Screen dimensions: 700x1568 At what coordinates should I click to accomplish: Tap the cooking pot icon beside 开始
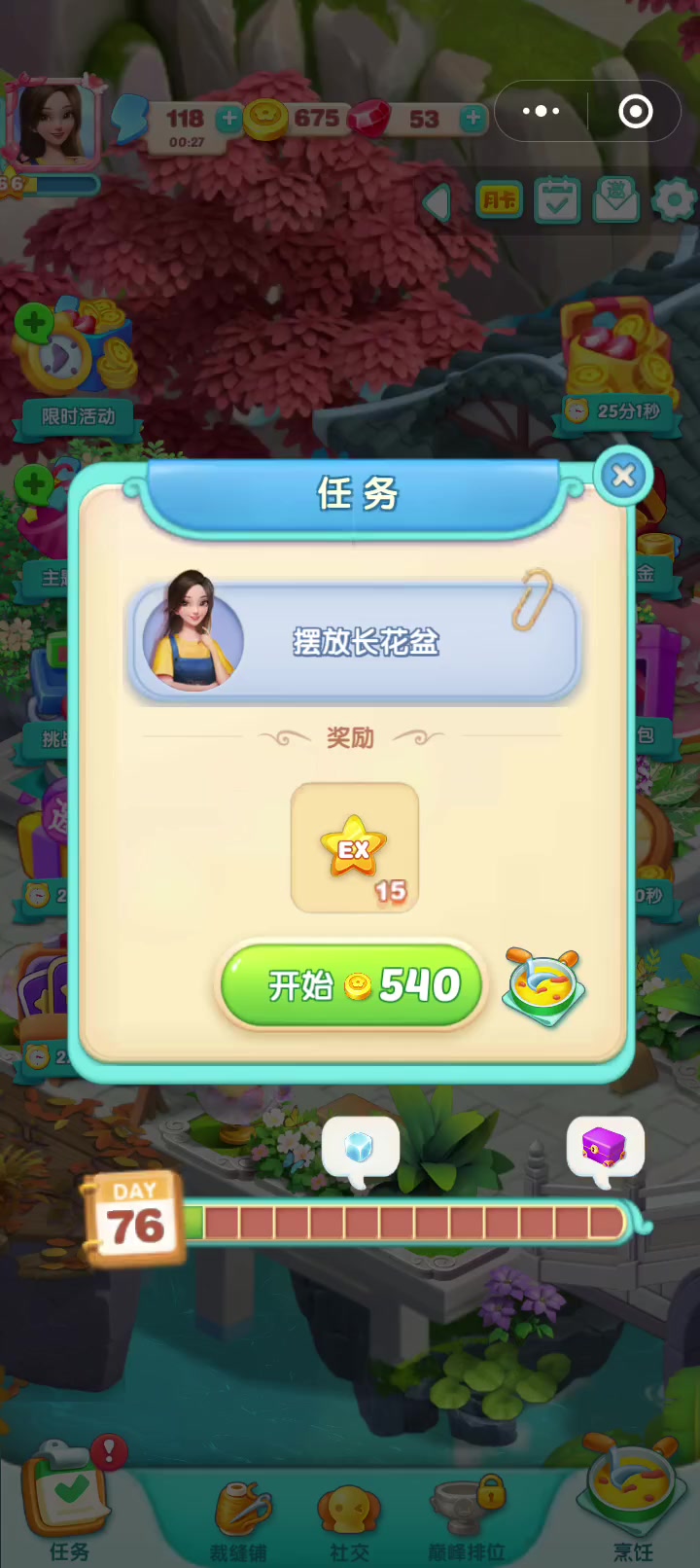pos(544,987)
